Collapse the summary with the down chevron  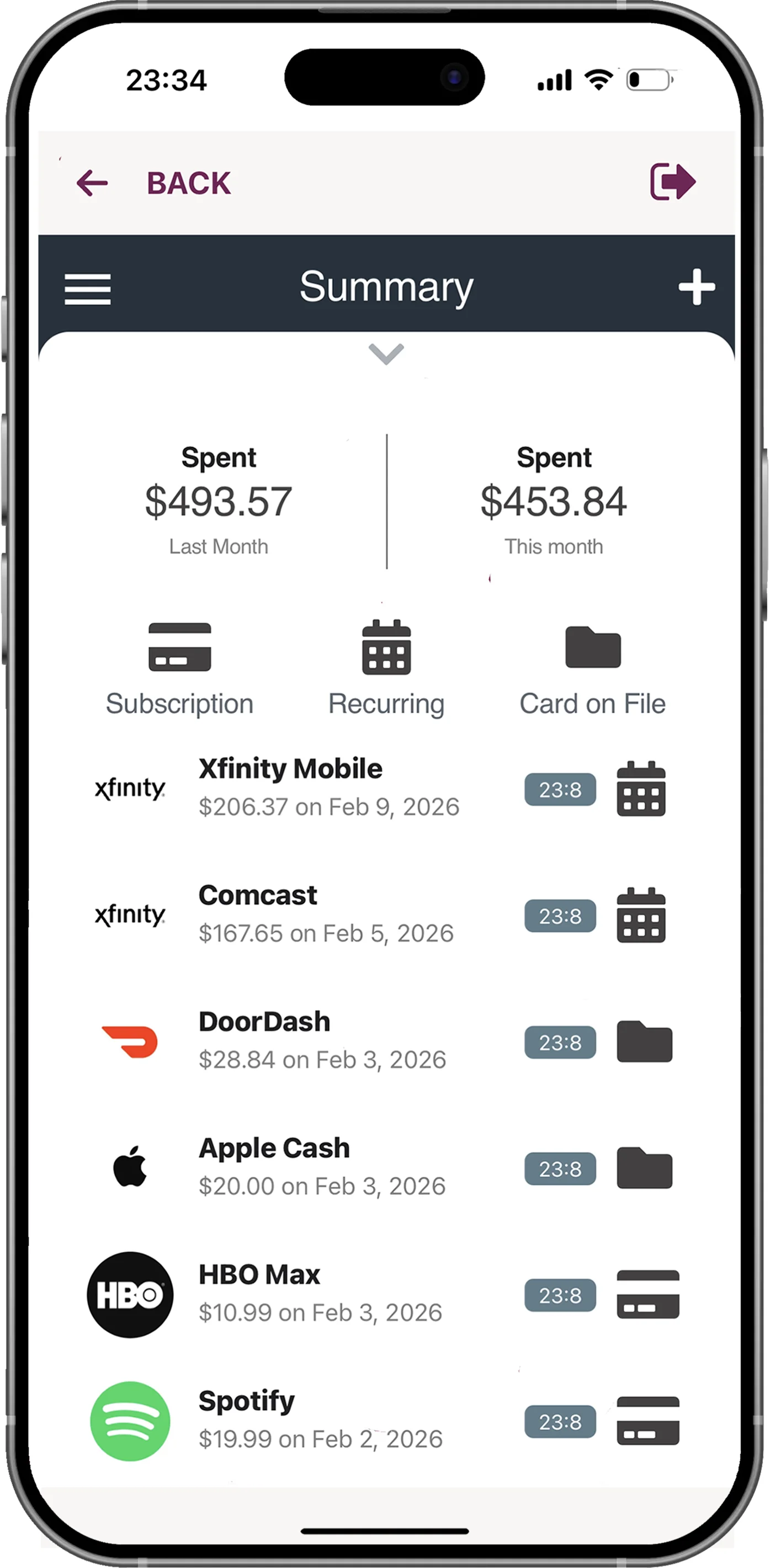[x=386, y=354]
